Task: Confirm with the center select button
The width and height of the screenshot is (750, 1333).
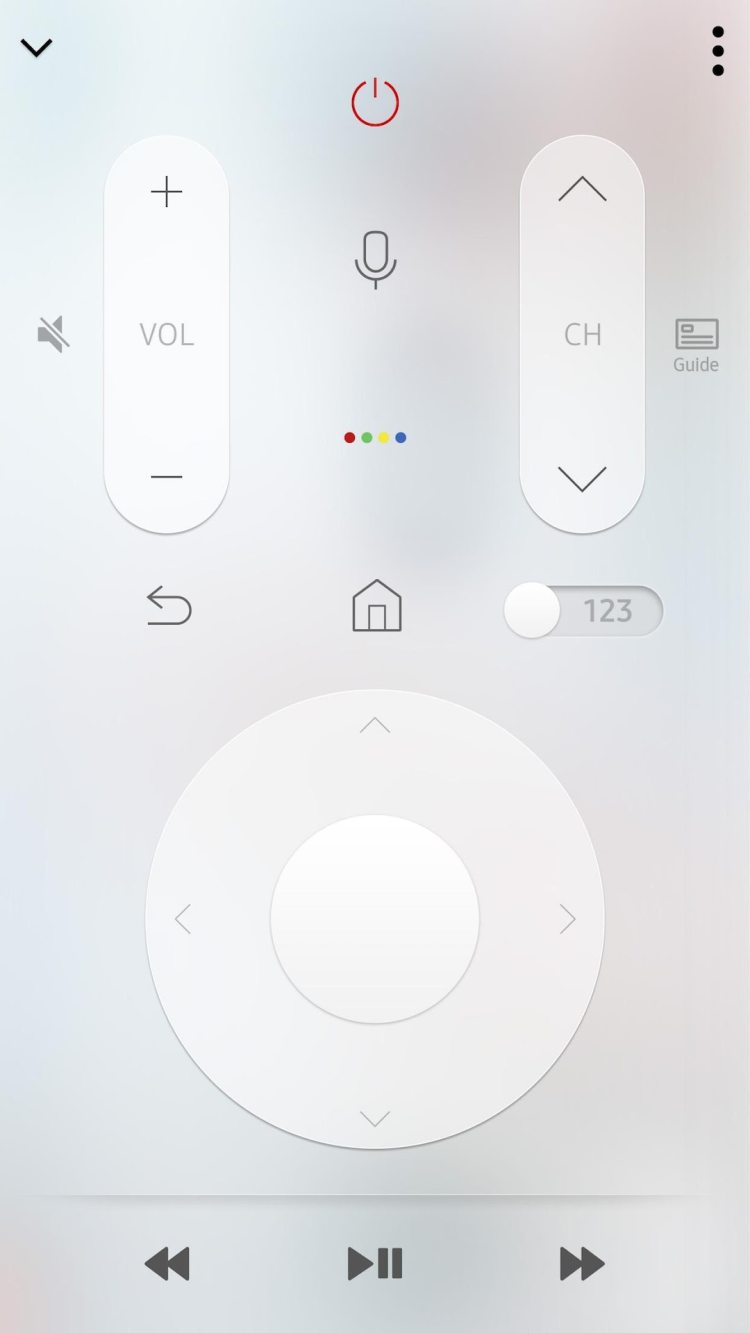Action: [375, 919]
